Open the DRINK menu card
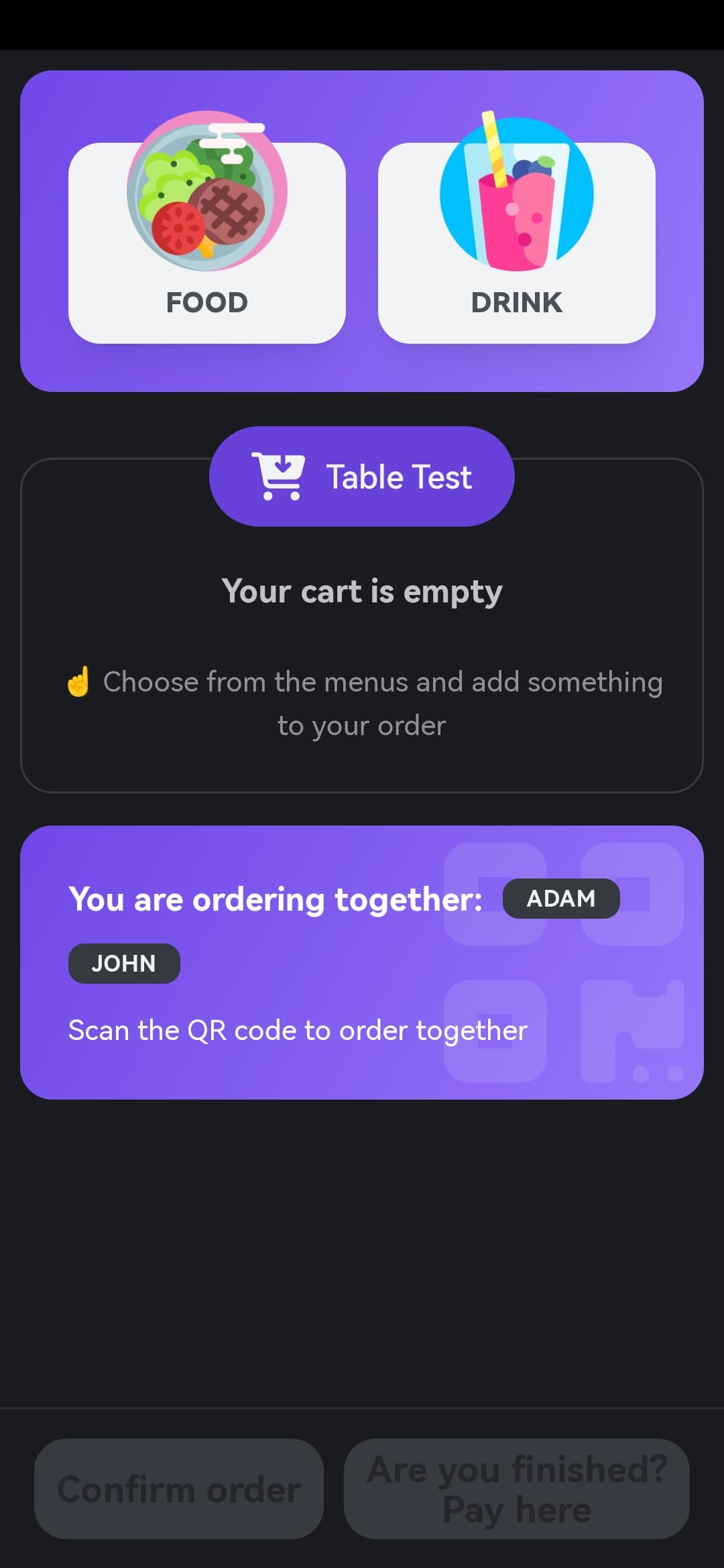This screenshot has width=724, height=1568. pos(516,243)
